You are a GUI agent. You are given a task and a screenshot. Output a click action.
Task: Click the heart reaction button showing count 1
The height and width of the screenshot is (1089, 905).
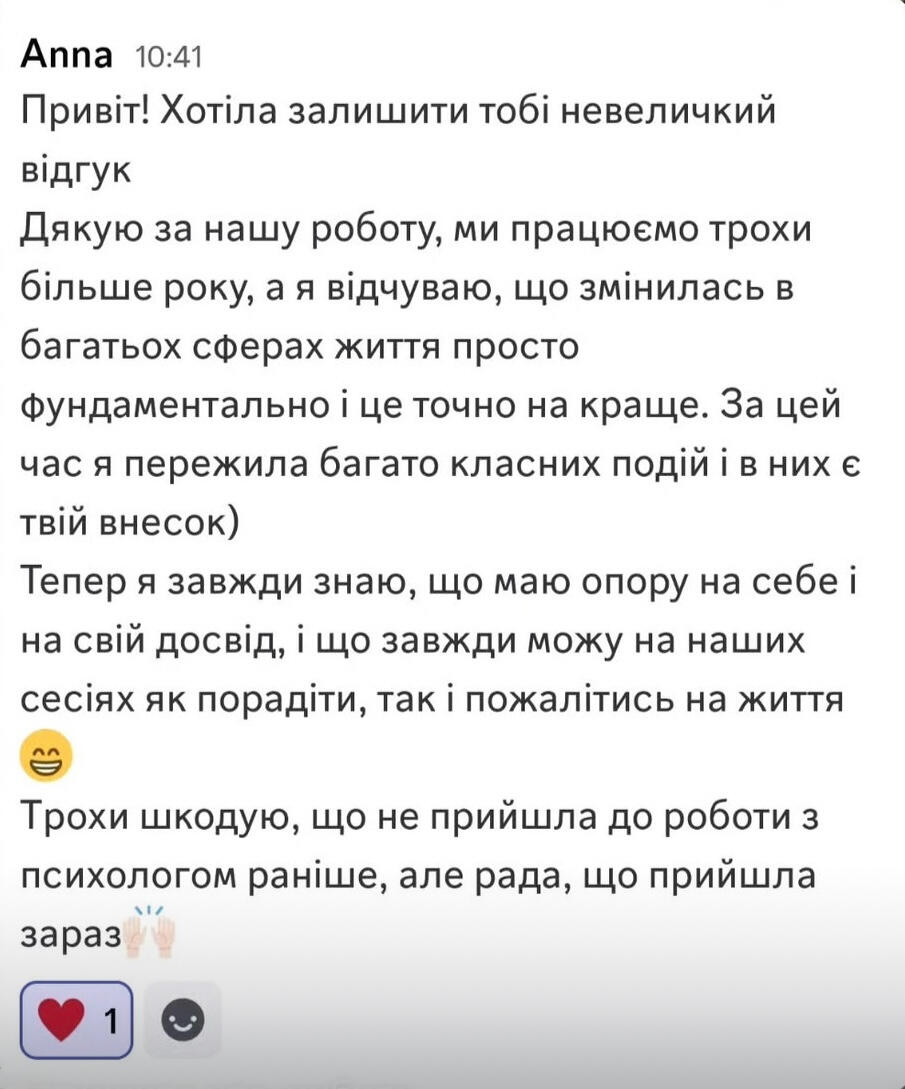pos(78,1021)
